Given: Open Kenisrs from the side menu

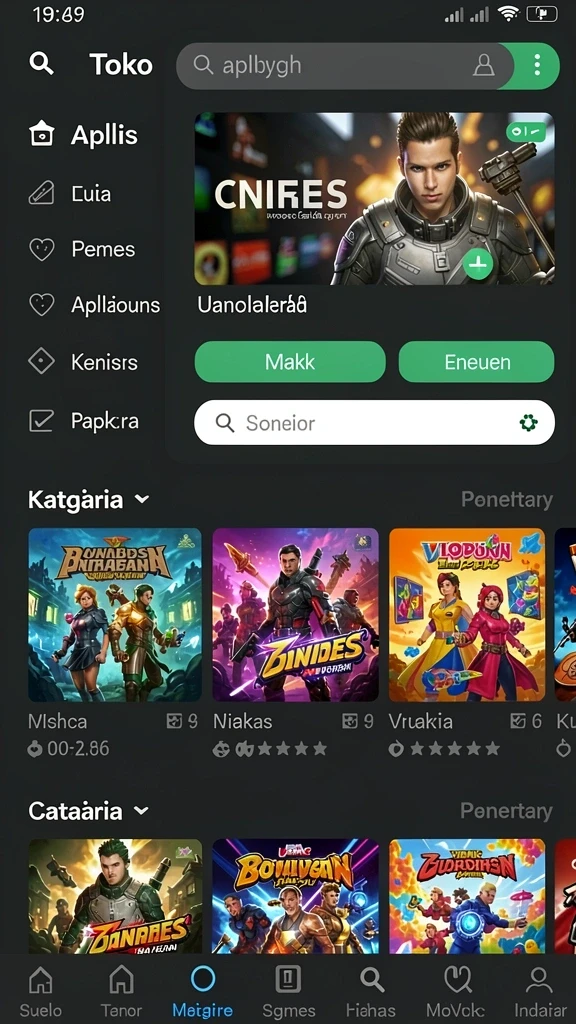Looking at the screenshot, I should click(84, 362).
